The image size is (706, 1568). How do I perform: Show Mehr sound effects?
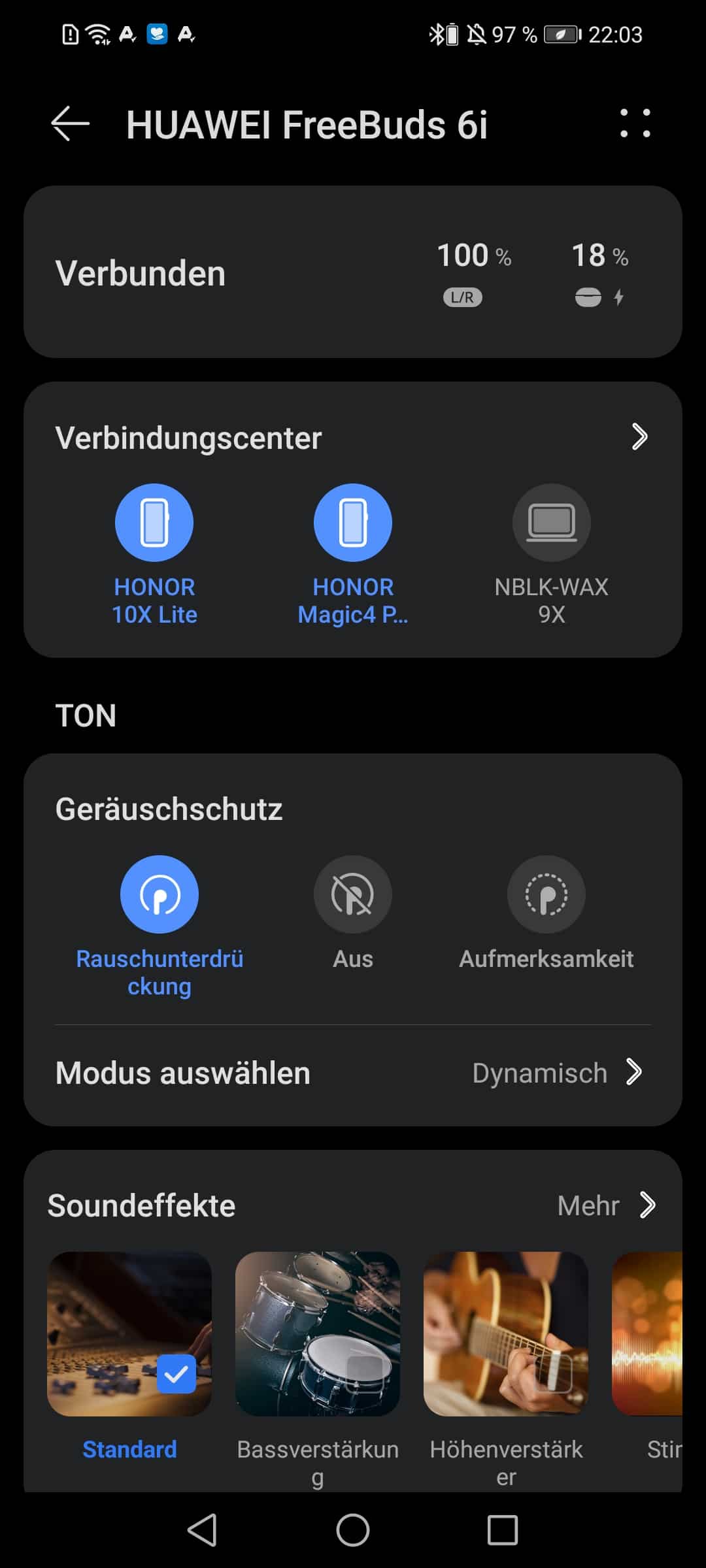[606, 1205]
